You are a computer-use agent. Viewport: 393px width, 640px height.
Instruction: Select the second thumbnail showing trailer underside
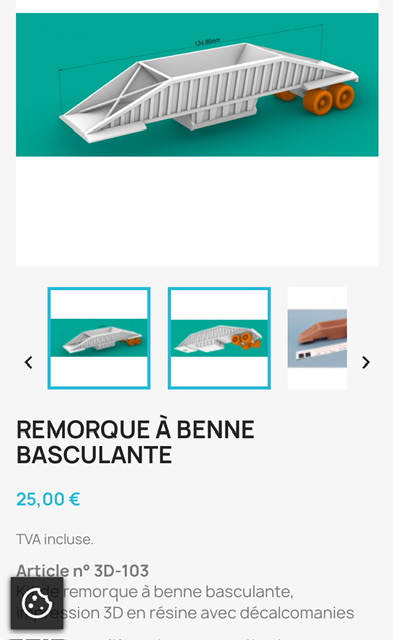[219, 338]
